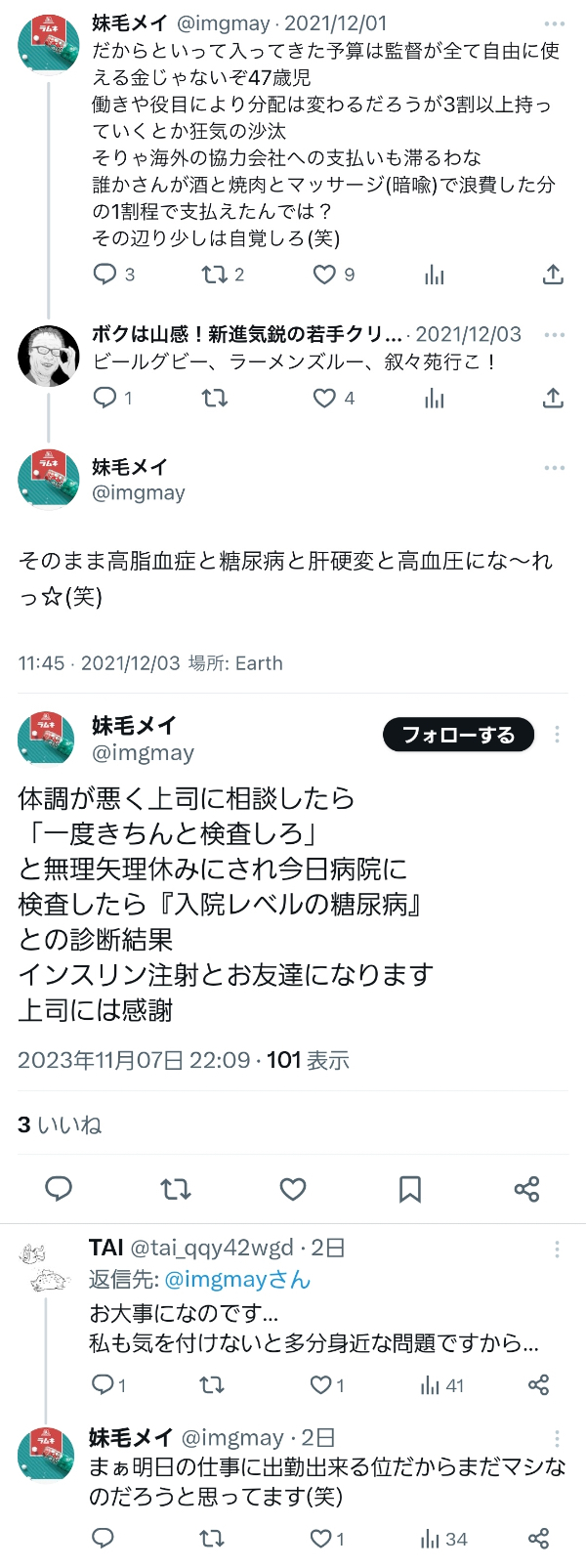Open replies of the 2021/12/01 tweet
Viewport: 586px width, 1568px height.
105,275
